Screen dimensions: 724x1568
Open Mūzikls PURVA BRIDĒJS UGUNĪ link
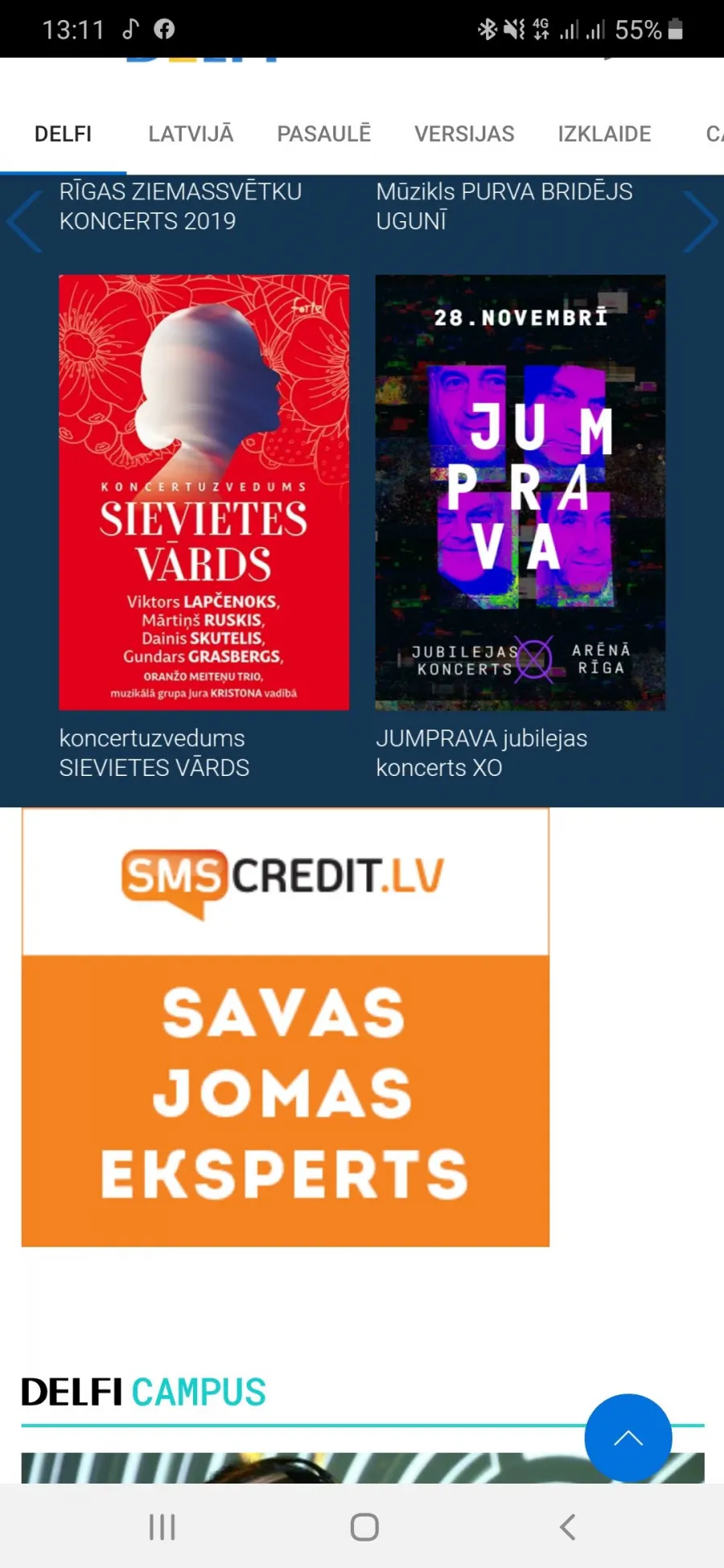point(504,206)
